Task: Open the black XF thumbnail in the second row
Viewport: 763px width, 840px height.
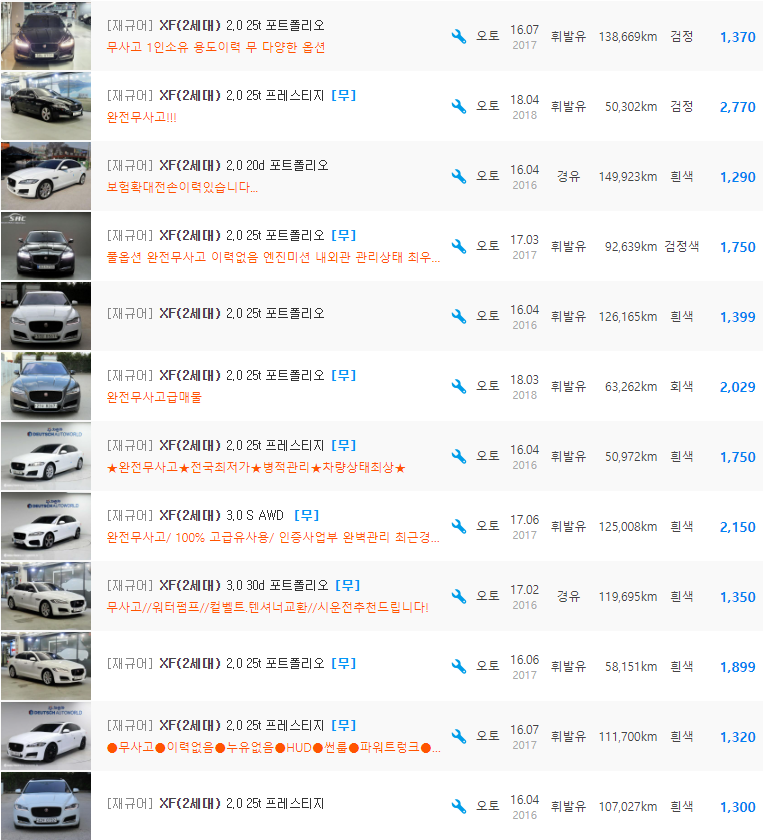Action: (x=45, y=106)
